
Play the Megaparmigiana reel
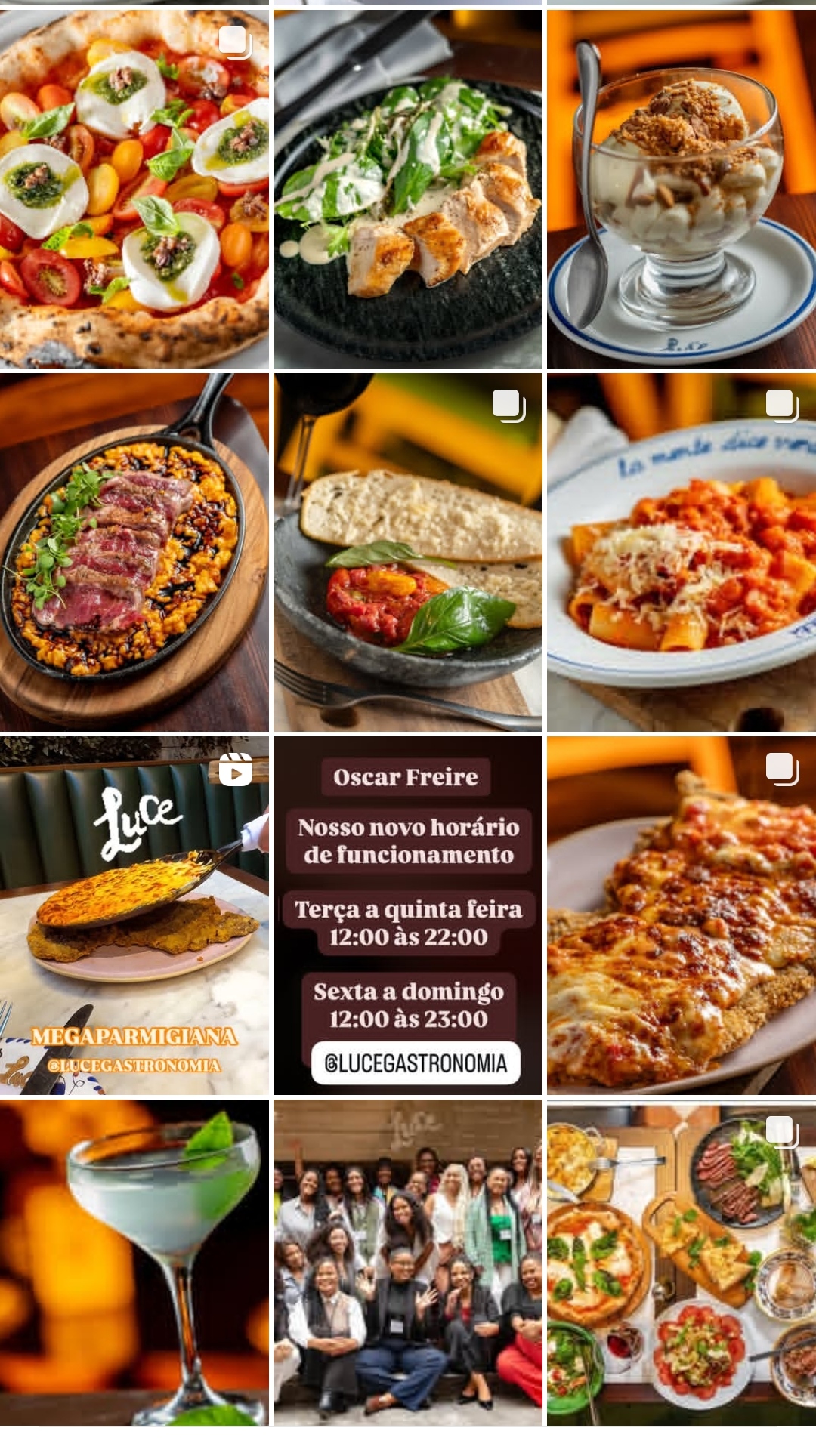pyautogui.click(x=134, y=915)
